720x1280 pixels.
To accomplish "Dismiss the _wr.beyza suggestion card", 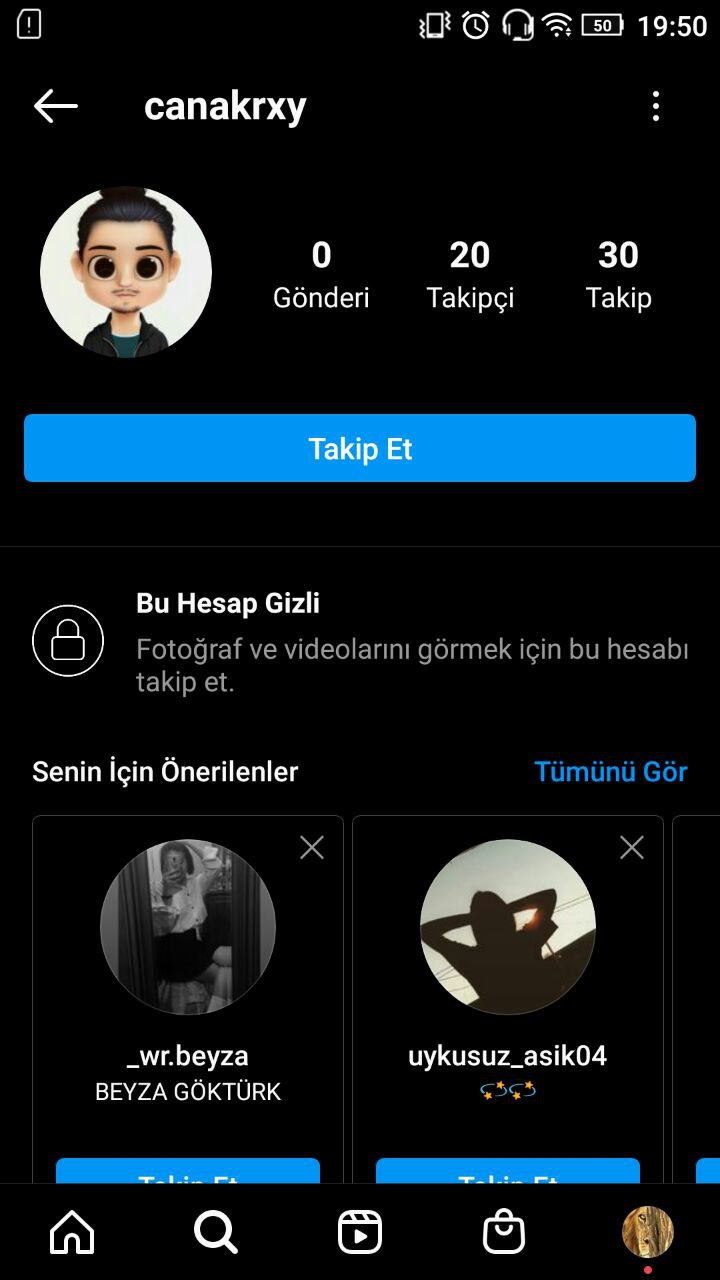I will pyautogui.click(x=311, y=847).
